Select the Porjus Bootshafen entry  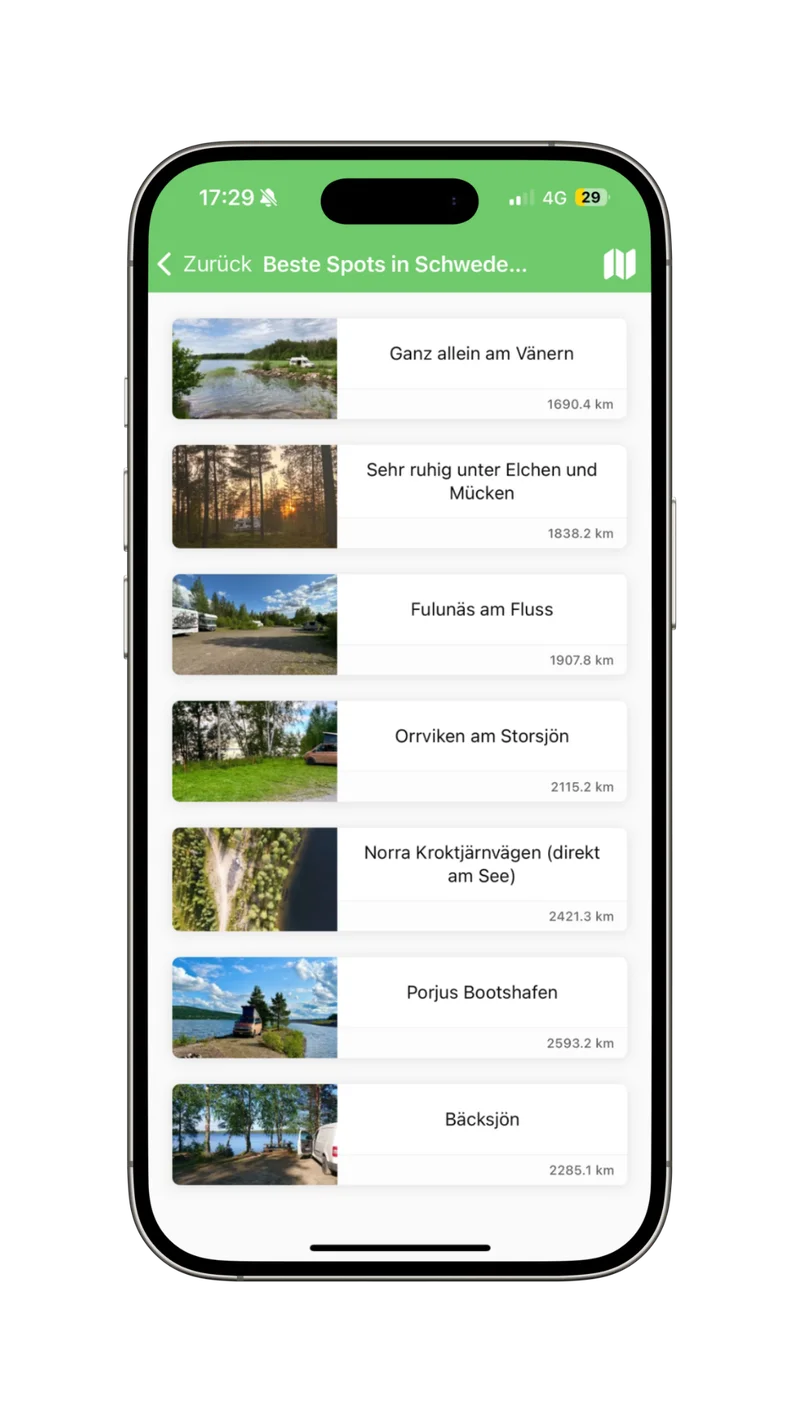481,992
